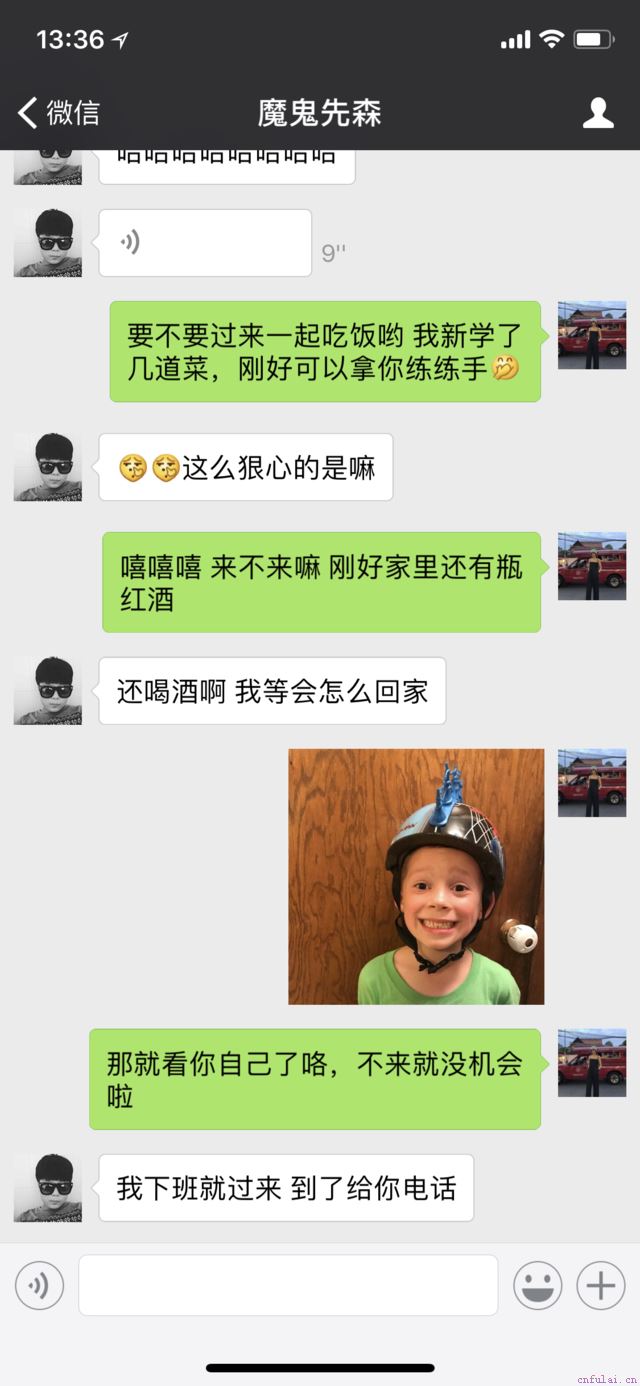Open the emoji sticker panel
This screenshot has height=1386, width=640.
tap(538, 1285)
